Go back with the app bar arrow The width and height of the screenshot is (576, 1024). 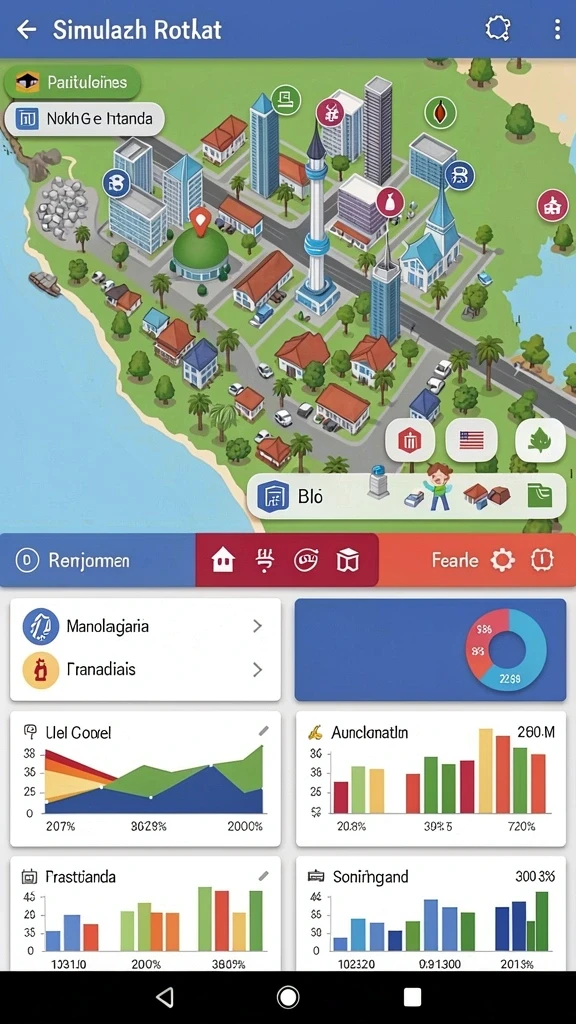[x=27, y=29]
